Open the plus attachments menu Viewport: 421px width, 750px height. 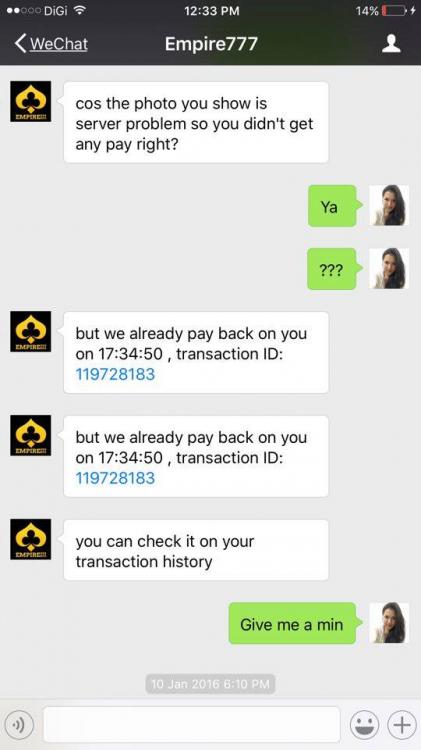click(x=402, y=725)
